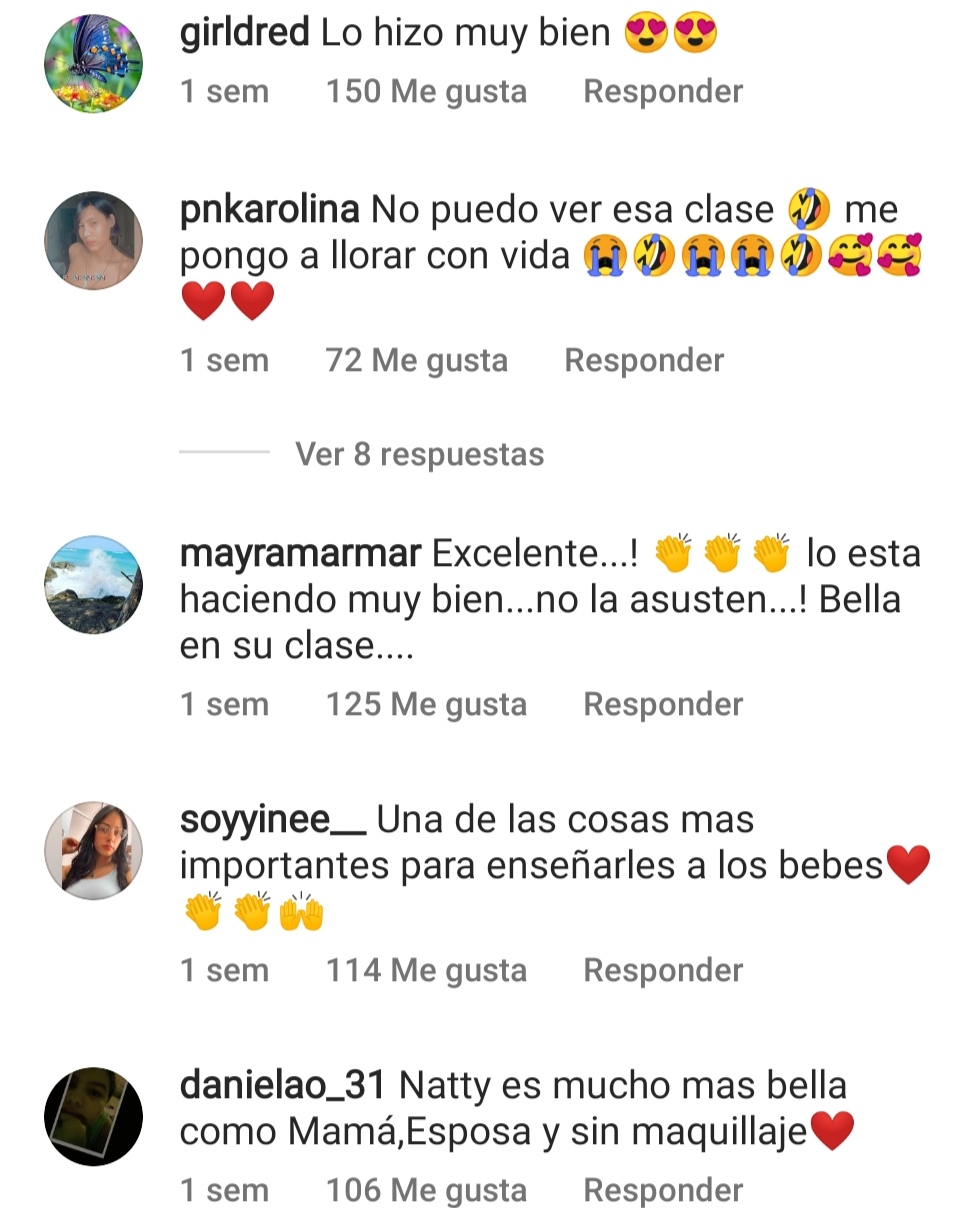This screenshot has height=1208, width=962.
Task: Open danielao_31's profile picture
Action: click(x=94, y=1116)
